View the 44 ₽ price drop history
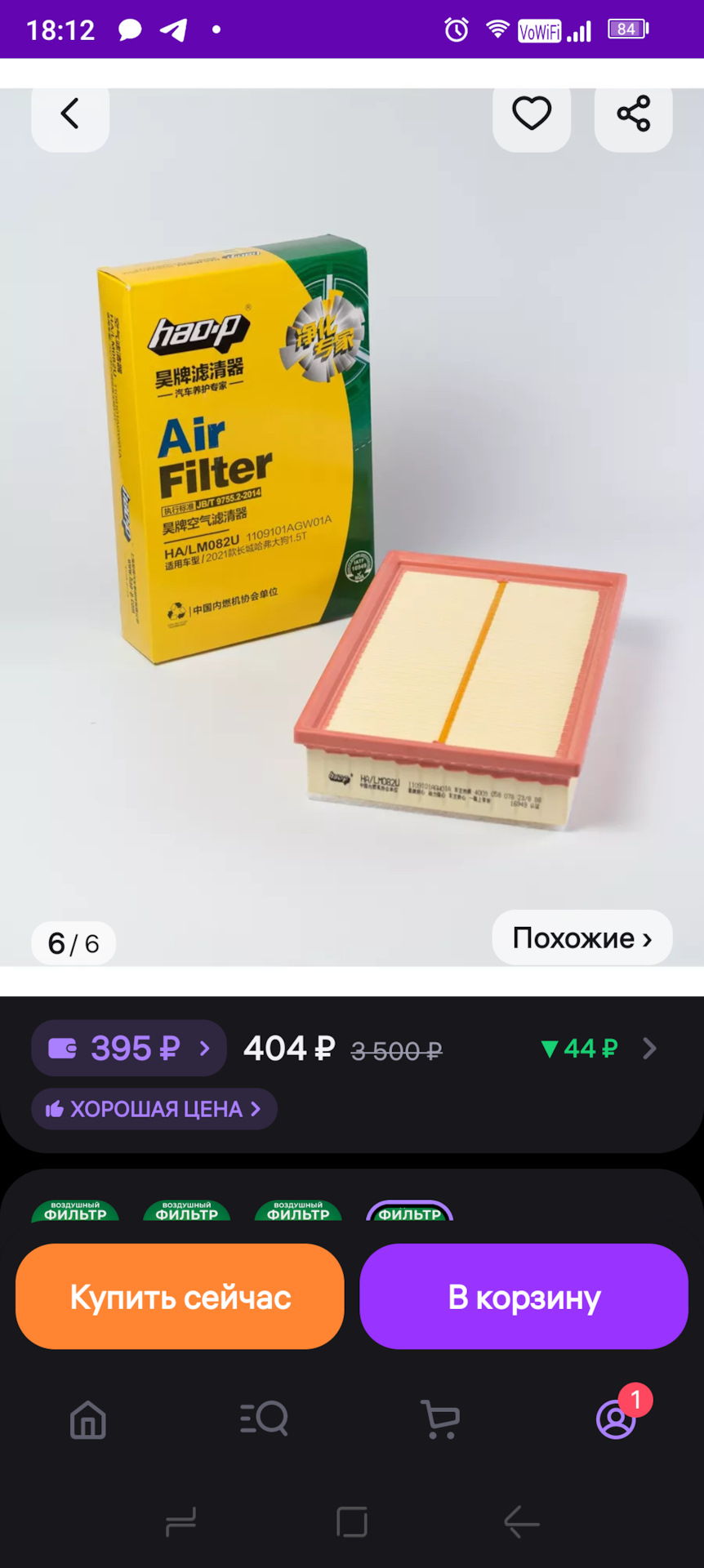 (x=599, y=1049)
